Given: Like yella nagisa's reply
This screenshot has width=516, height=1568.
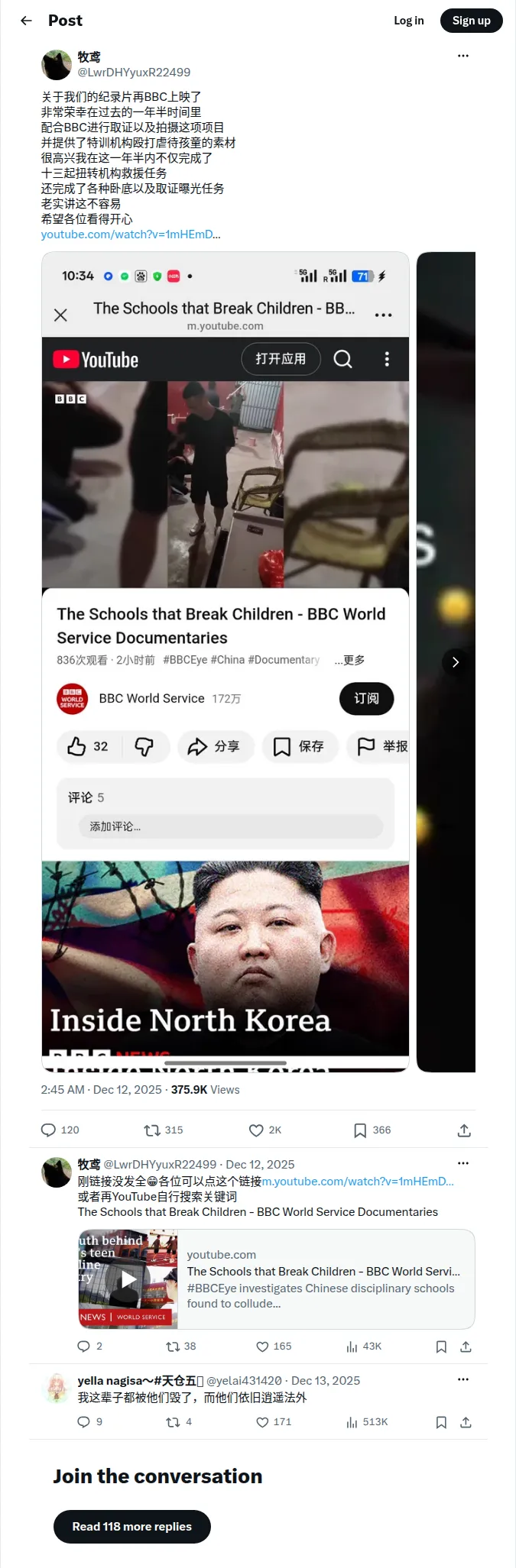Looking at the screenshot, I should coord(274,1422).
